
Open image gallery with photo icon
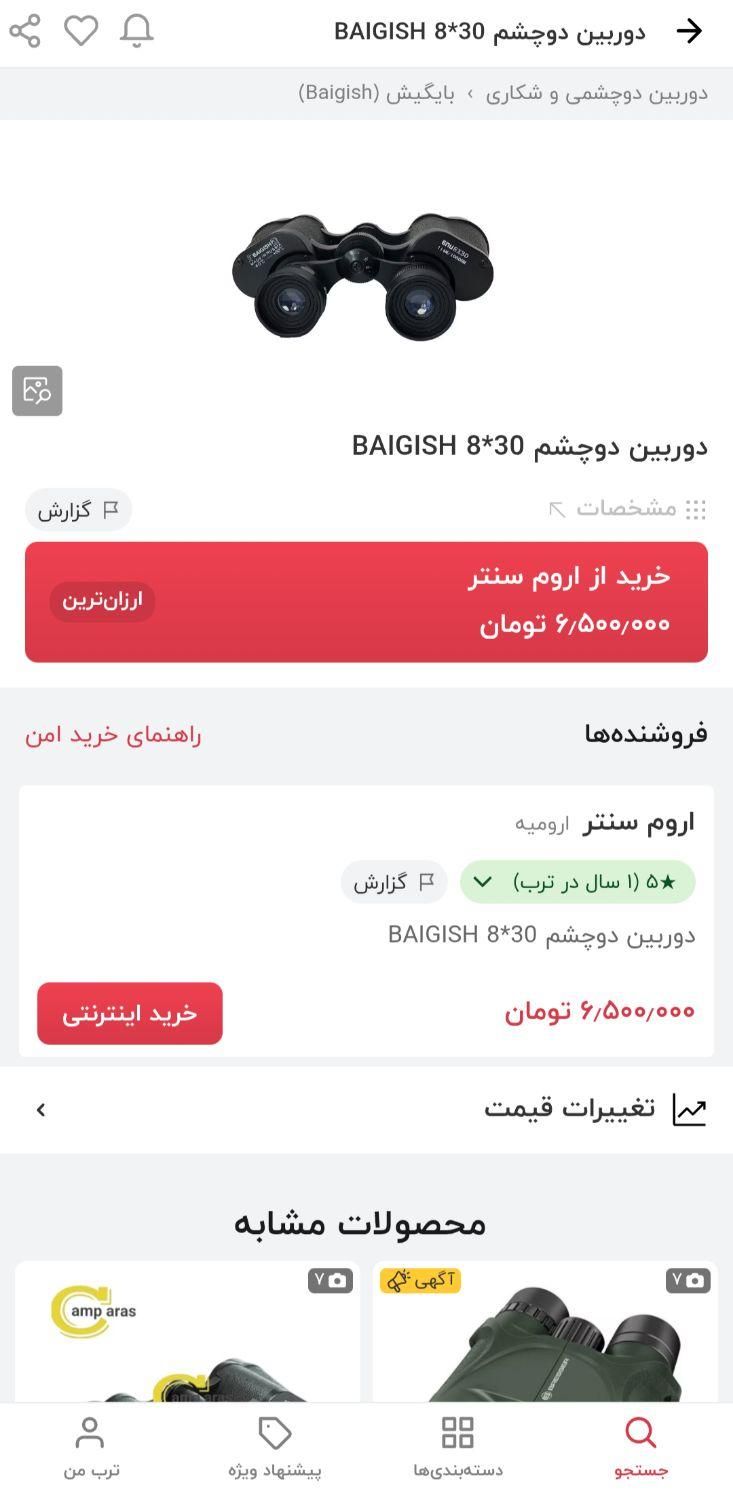click(x=37, y=391)
